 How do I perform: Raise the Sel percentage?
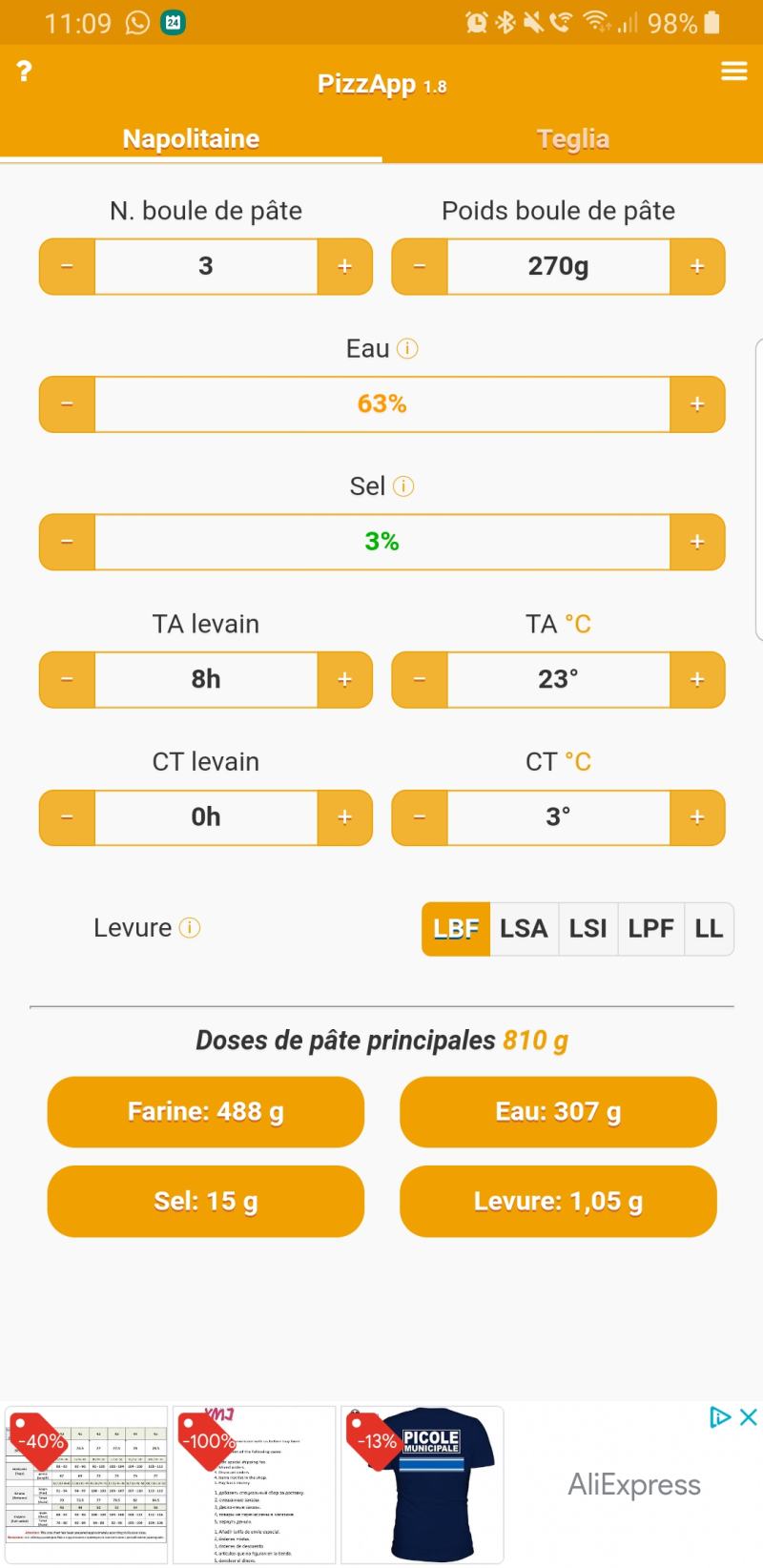click(697, 543)
